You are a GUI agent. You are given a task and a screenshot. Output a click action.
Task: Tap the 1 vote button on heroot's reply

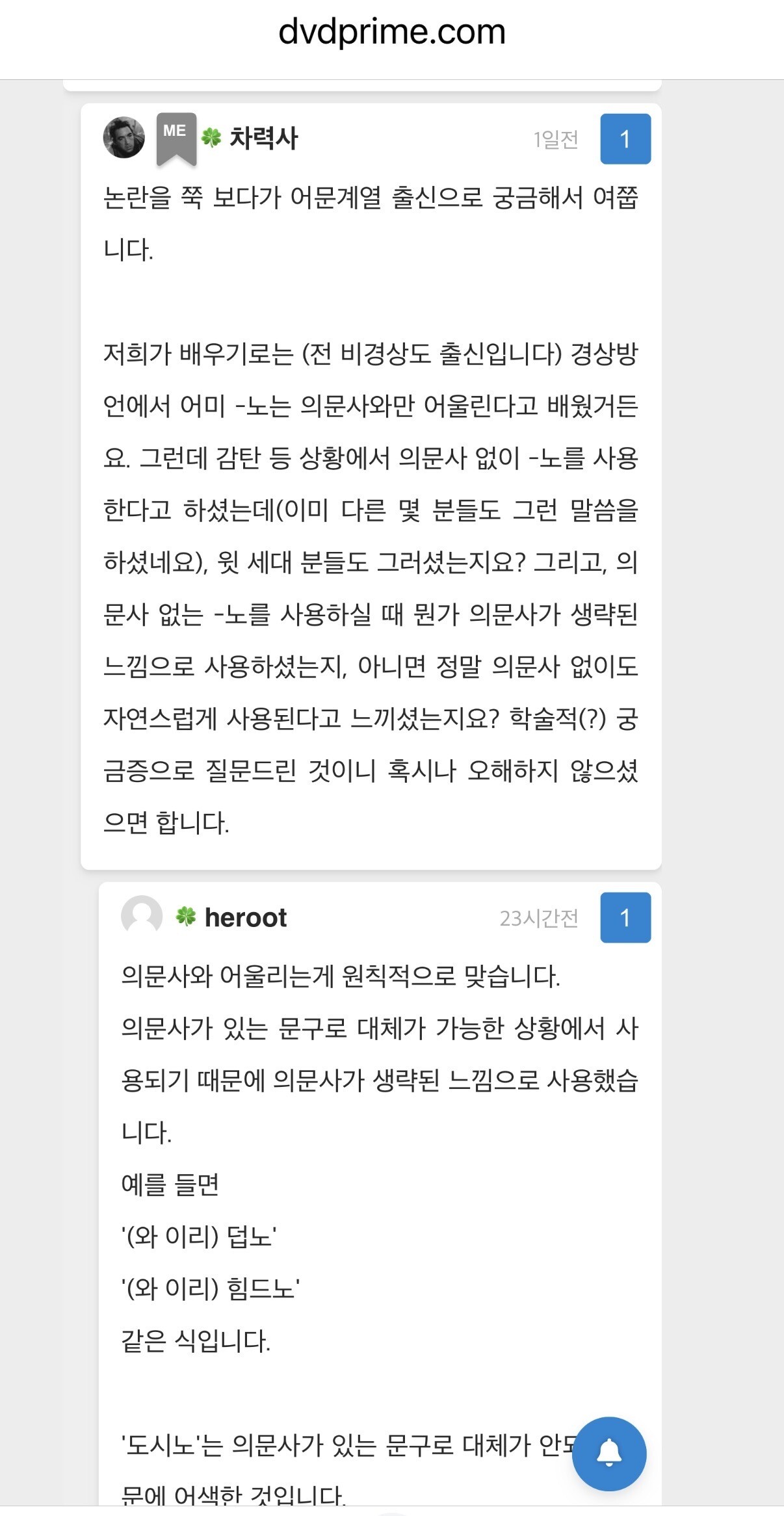coord(625,917)
